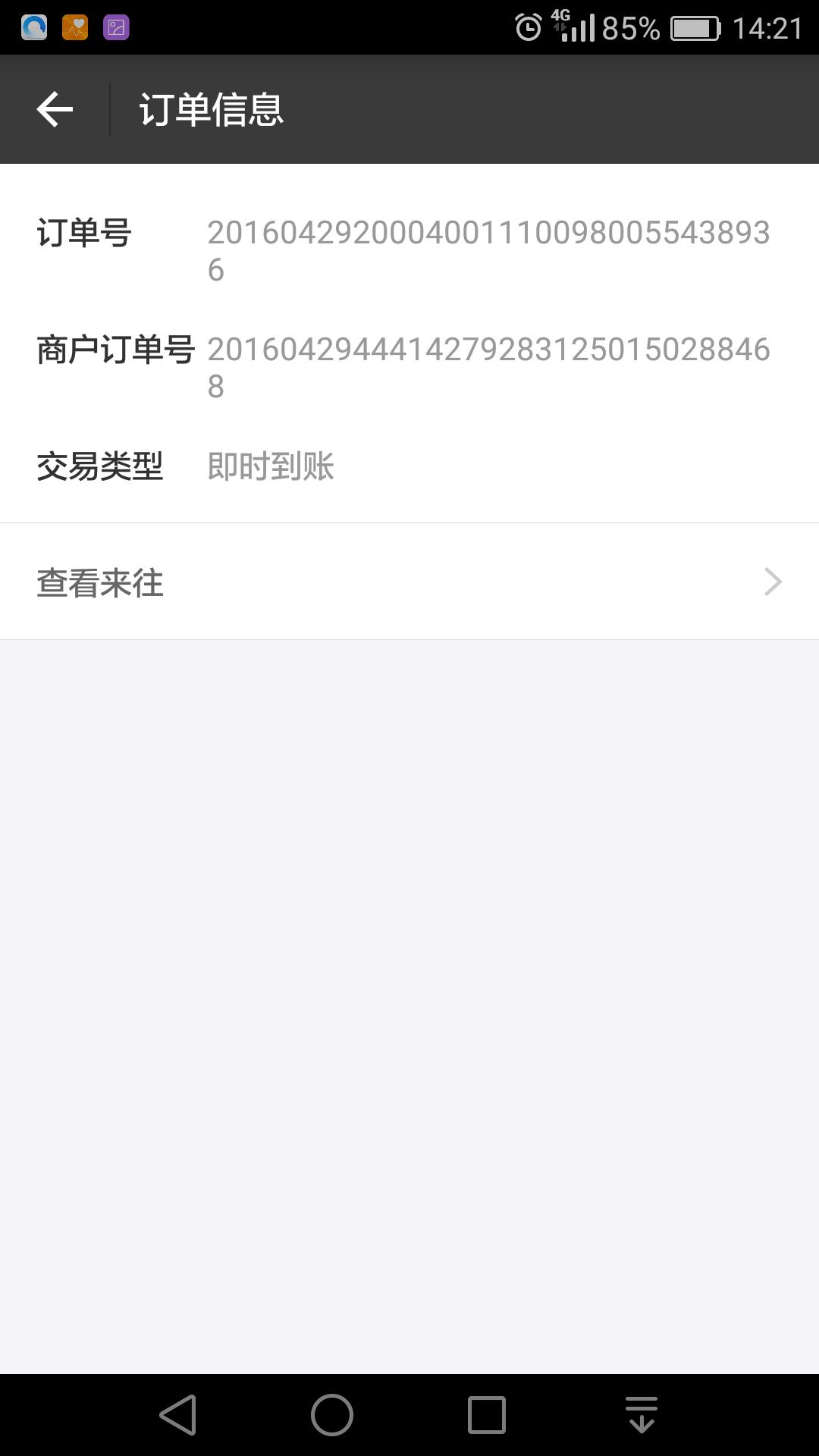This screenshot has width=819, height=1456.
Task: Open recent apps from the navigation bar
Action: (x=486, y=1415)
